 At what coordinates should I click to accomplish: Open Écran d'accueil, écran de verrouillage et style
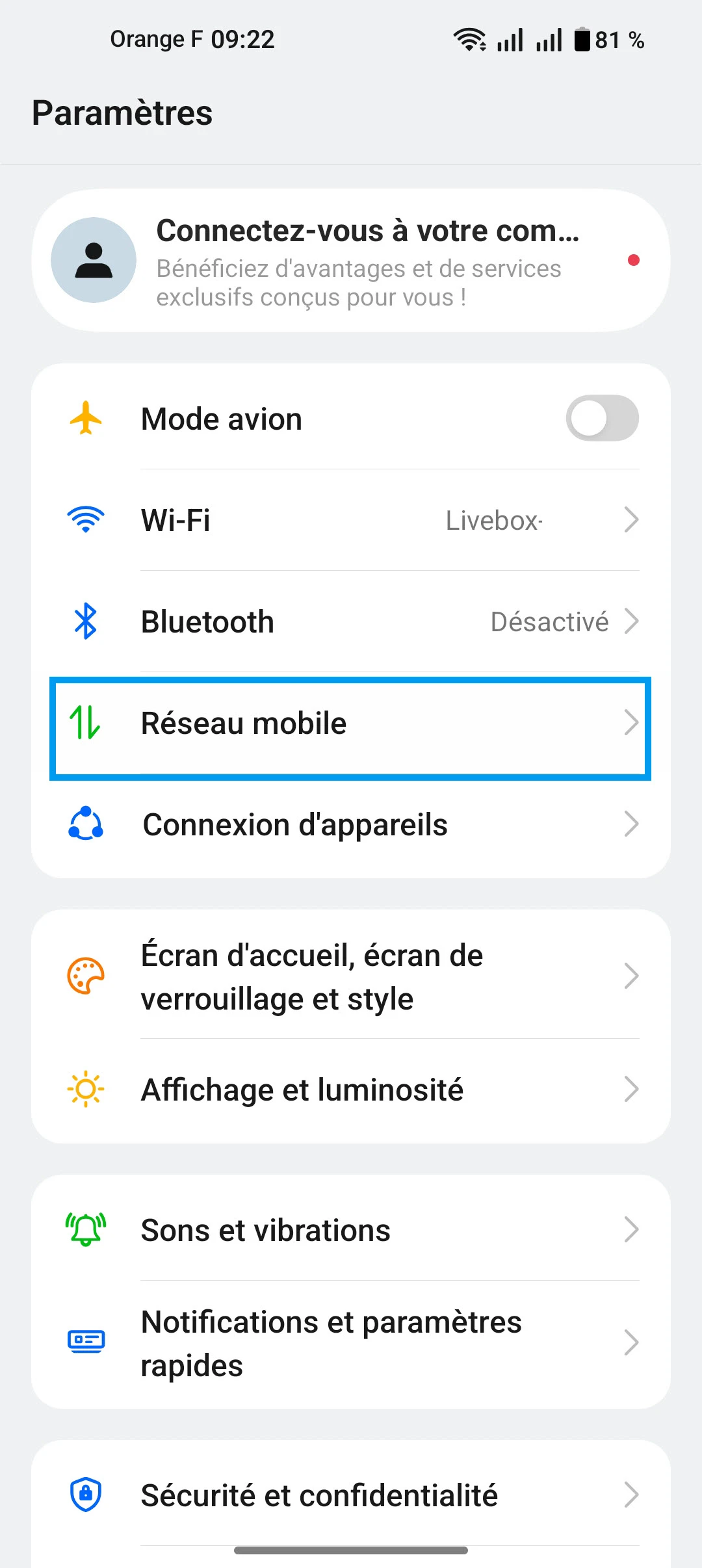coord(351,976)
